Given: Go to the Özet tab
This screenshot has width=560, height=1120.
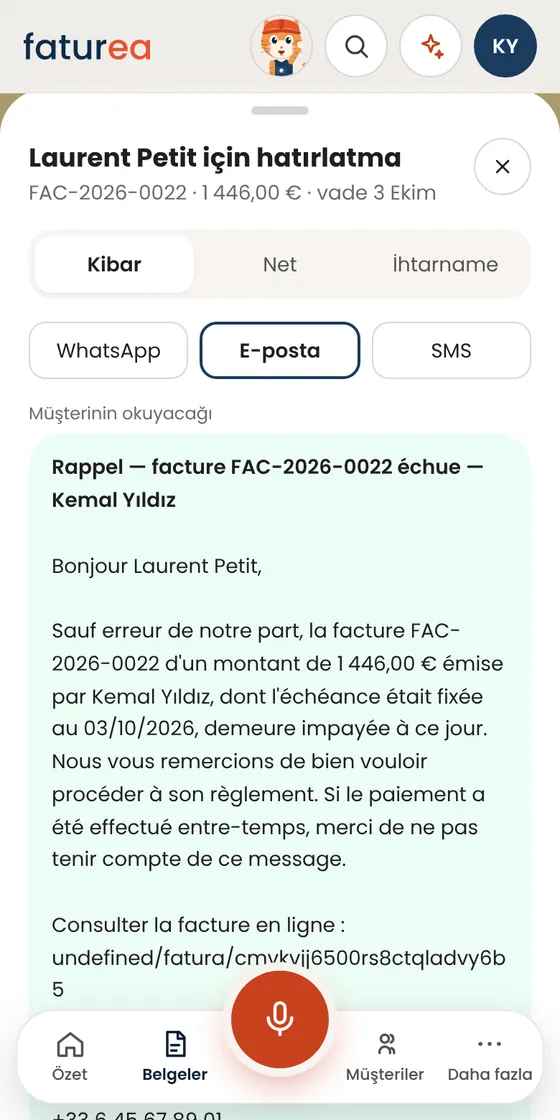Looking at the screenshot, I should 70,1056.
